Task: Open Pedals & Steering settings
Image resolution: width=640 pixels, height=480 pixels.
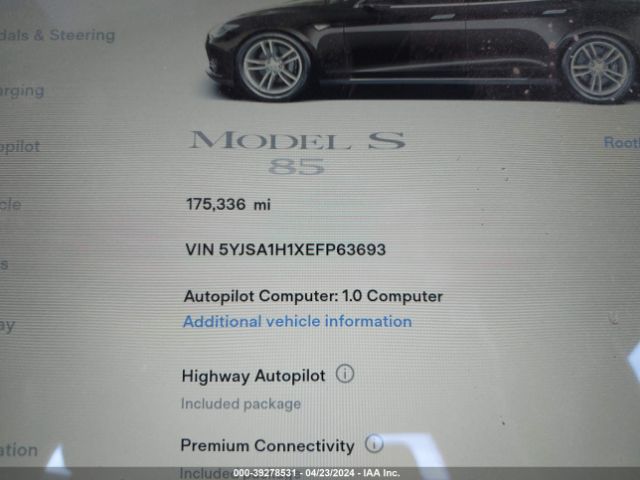Action: pos(58,35)
